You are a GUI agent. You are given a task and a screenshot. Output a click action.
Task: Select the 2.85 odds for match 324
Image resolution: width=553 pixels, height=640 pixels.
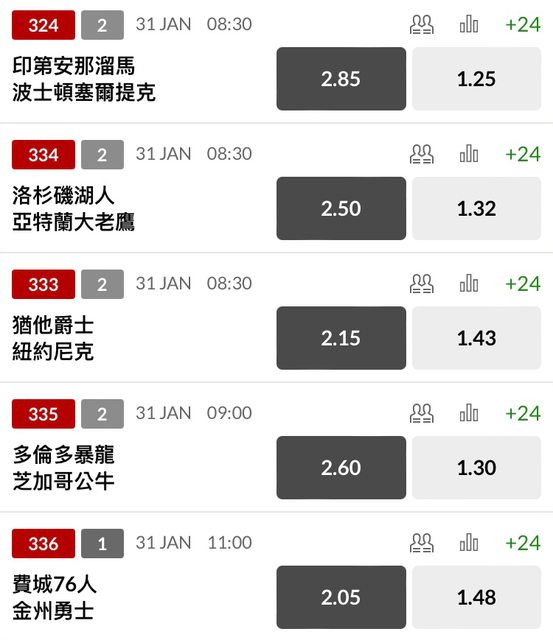(341, 79)
